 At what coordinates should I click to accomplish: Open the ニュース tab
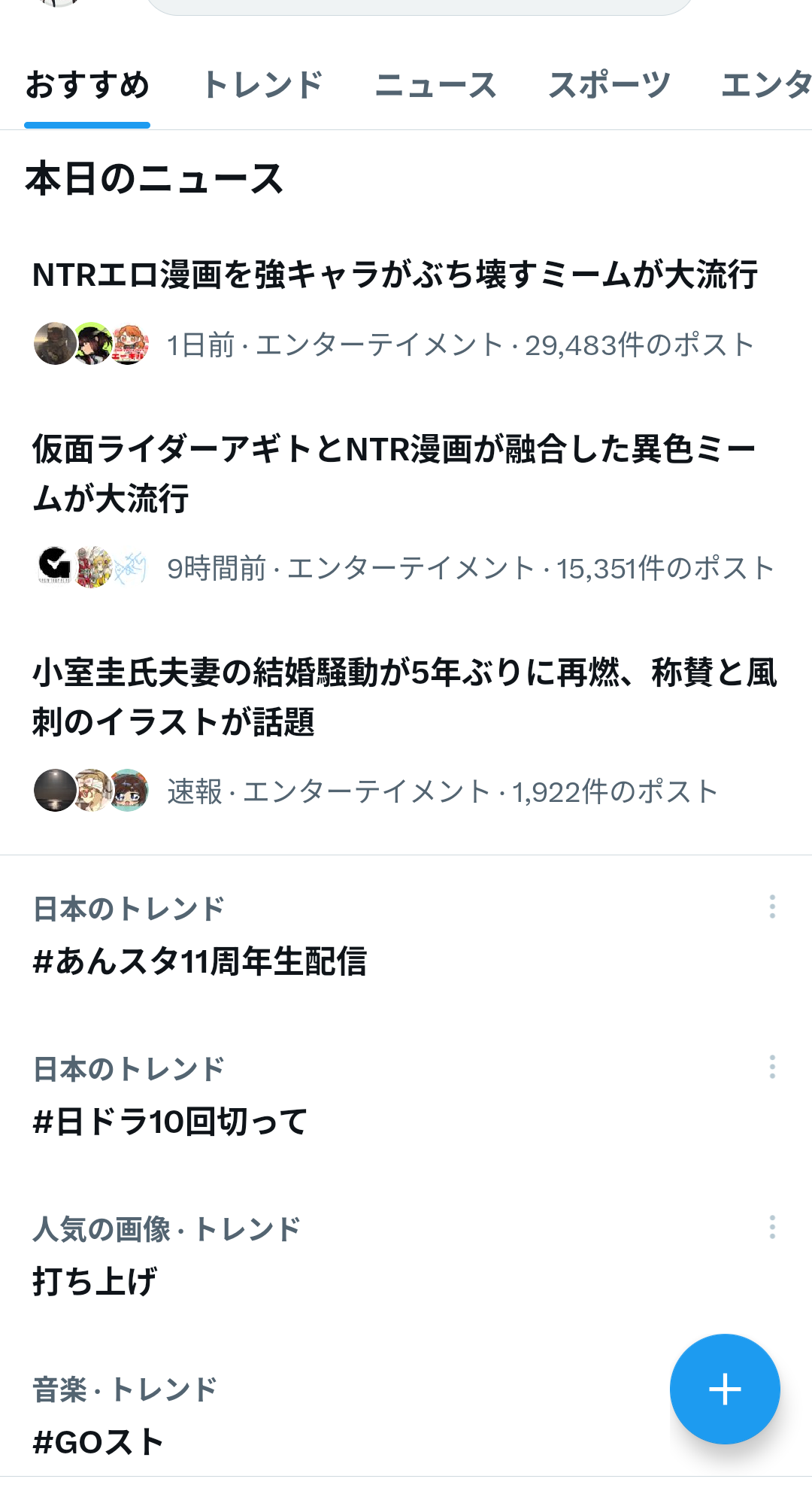[435, 85]
